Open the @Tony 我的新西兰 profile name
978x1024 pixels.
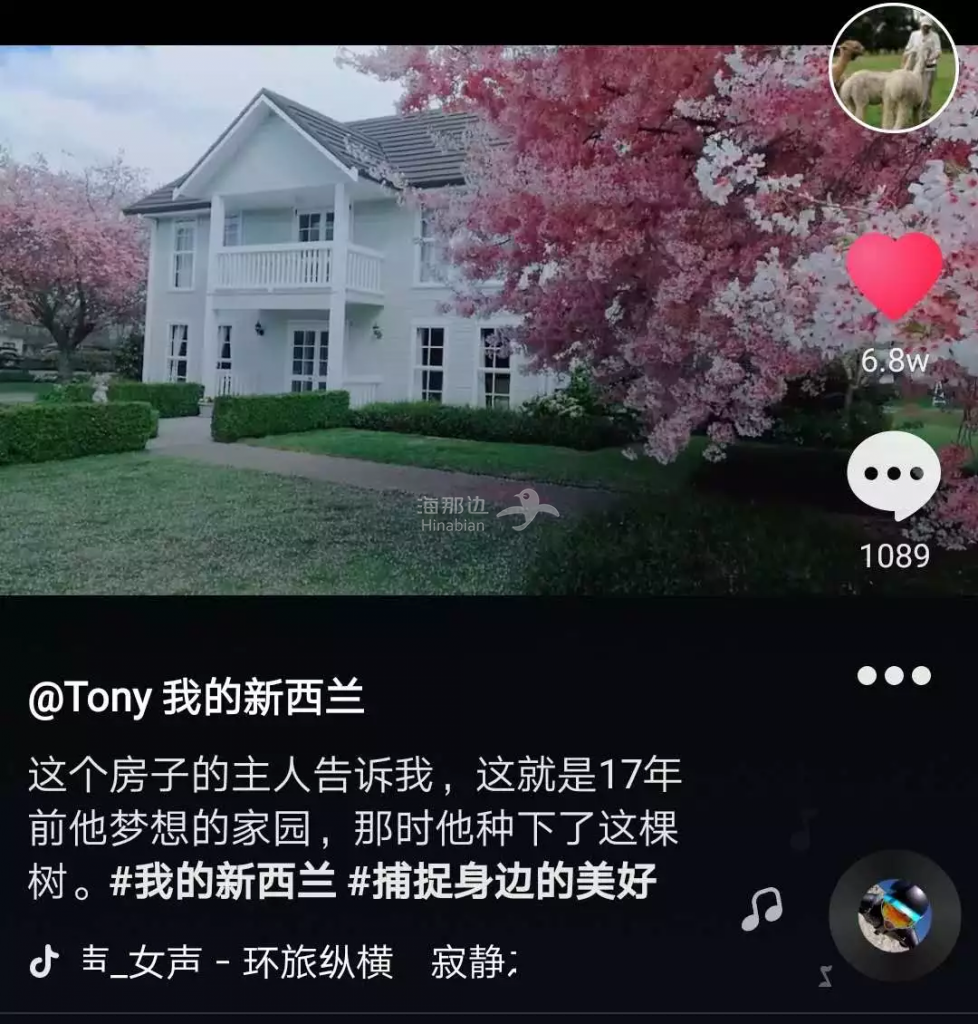tap(196, 701)
